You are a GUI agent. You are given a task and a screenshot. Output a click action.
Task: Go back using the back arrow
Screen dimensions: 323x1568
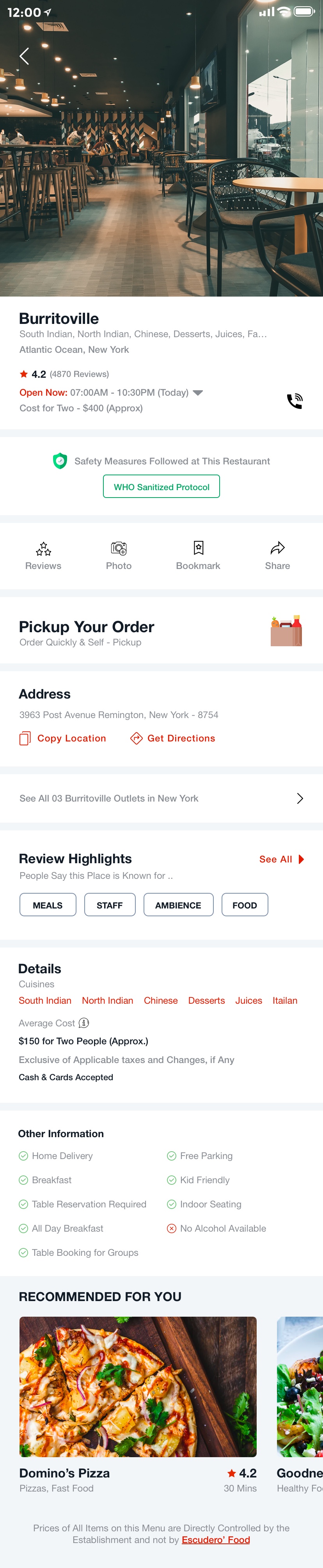[24, 56]
